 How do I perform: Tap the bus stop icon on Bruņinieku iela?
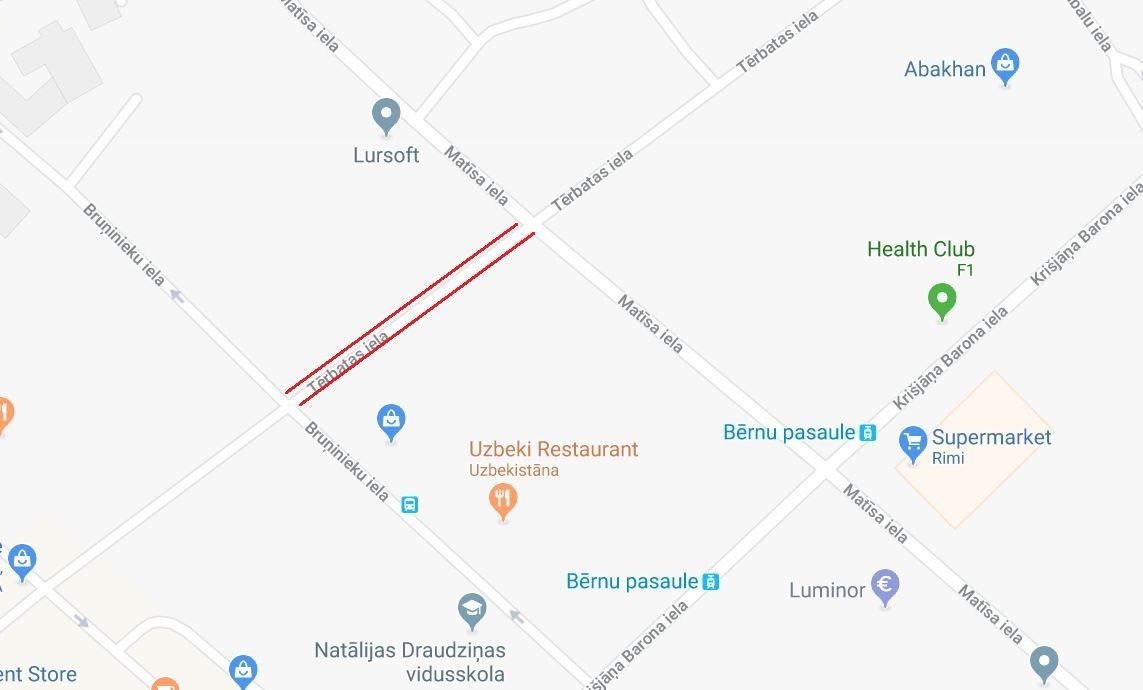tap(410, 504)
